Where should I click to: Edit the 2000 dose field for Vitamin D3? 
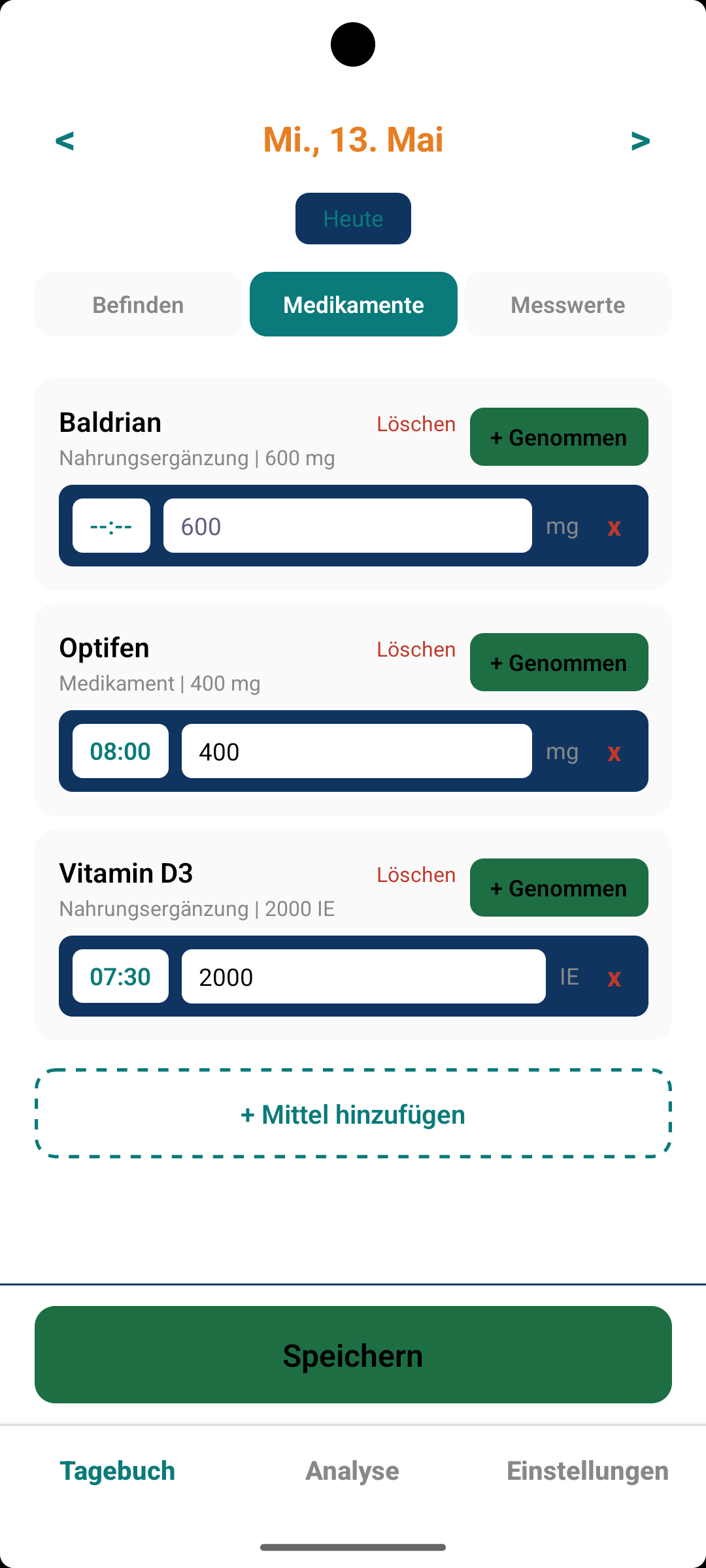click(x=363, y=977)
